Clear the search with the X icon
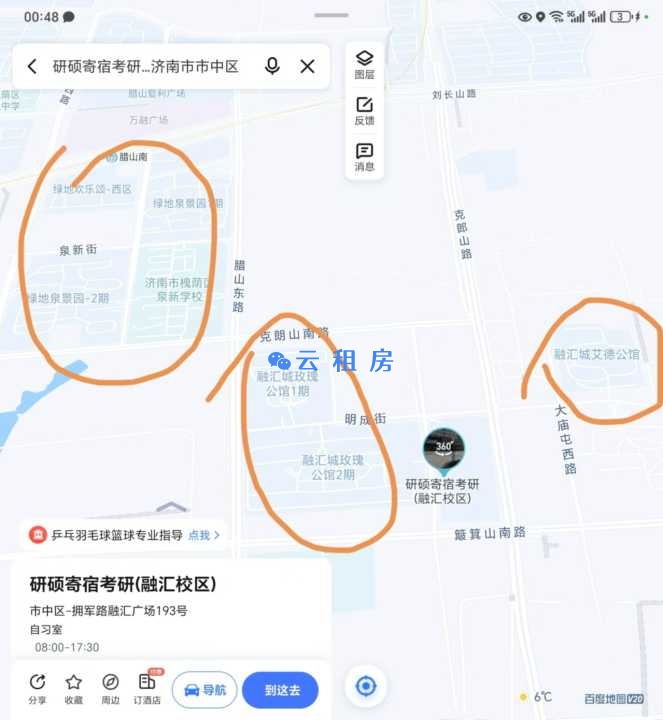 307,66
